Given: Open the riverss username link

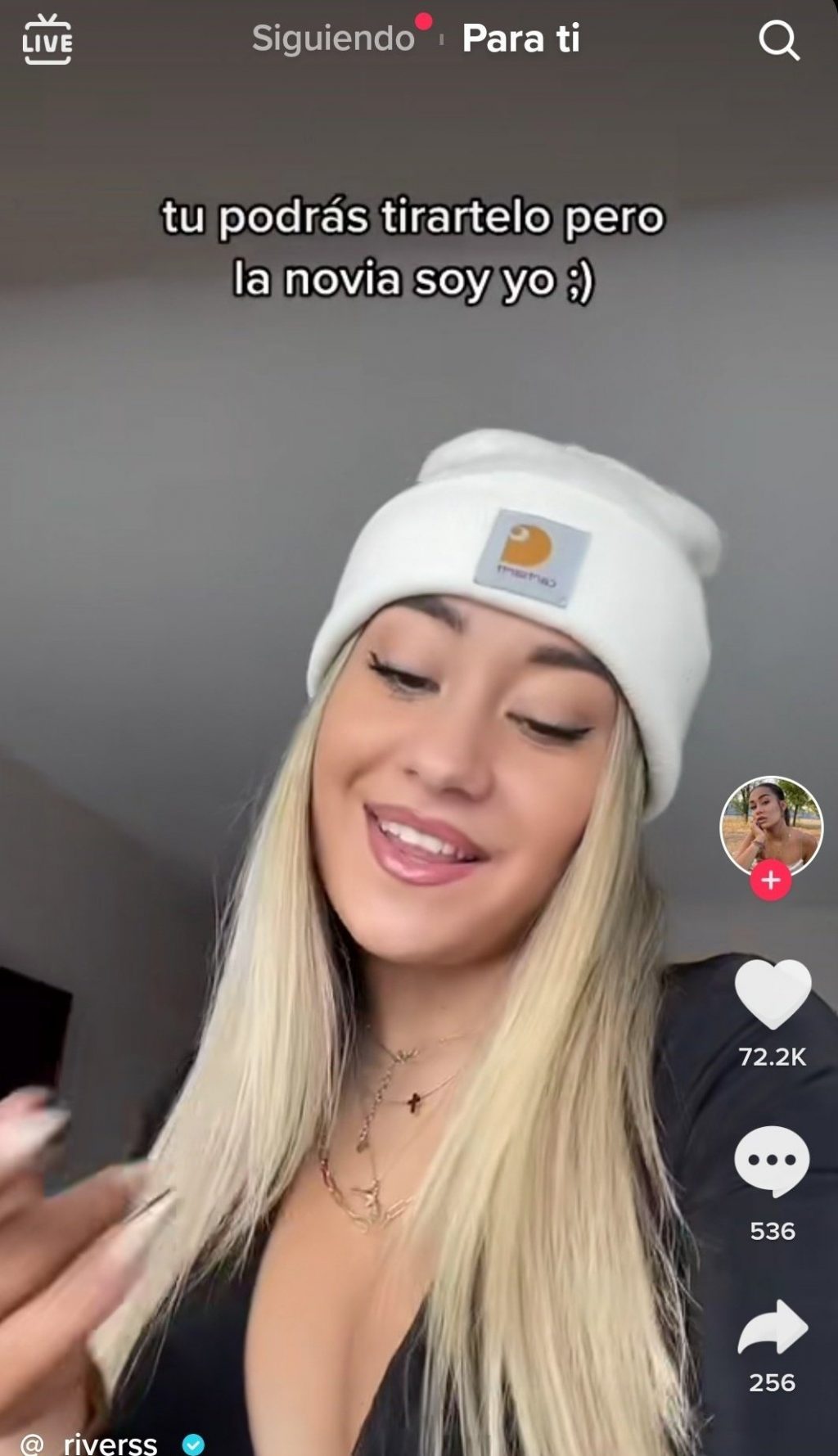Looking at the screenshot, I should (x=110, y=1444).
